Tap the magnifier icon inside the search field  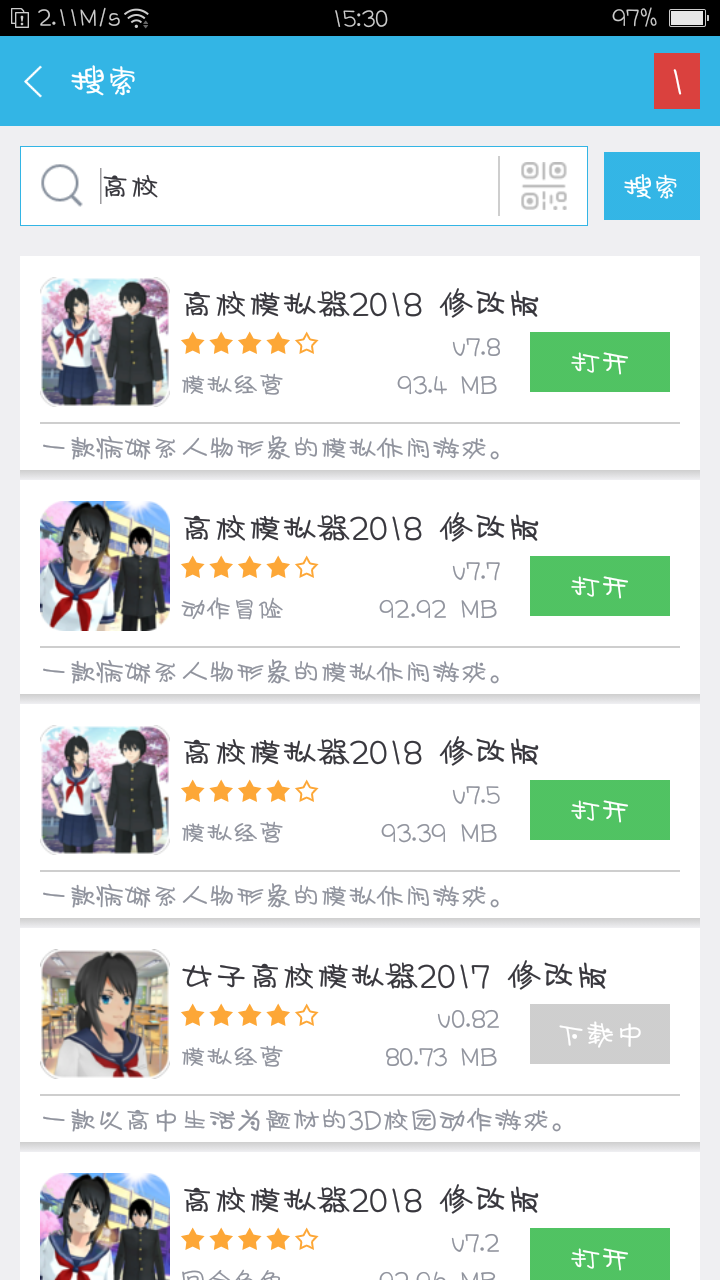pyautogui.click(x=61, y=186)
